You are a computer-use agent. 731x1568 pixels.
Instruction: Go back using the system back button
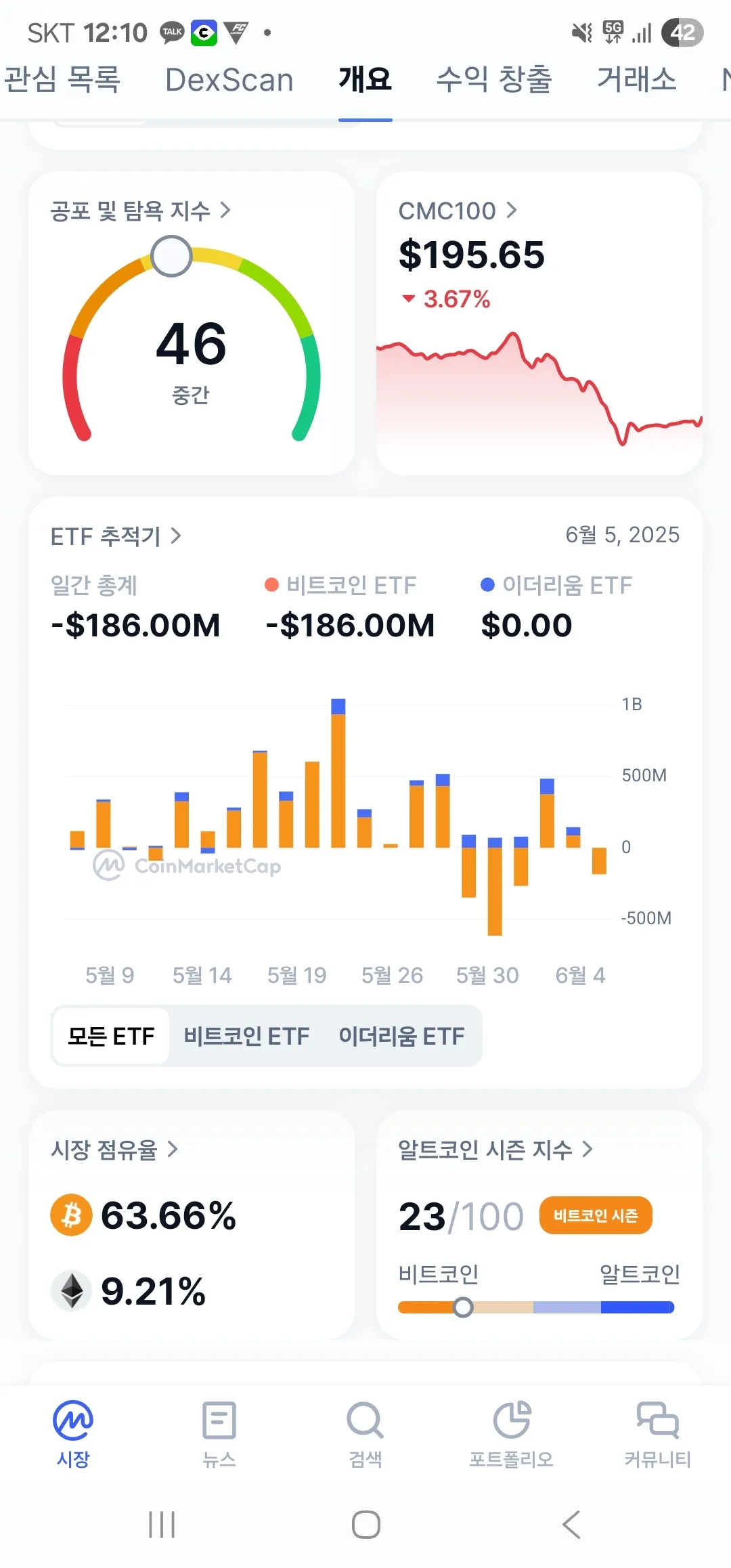click(571, 1525)
